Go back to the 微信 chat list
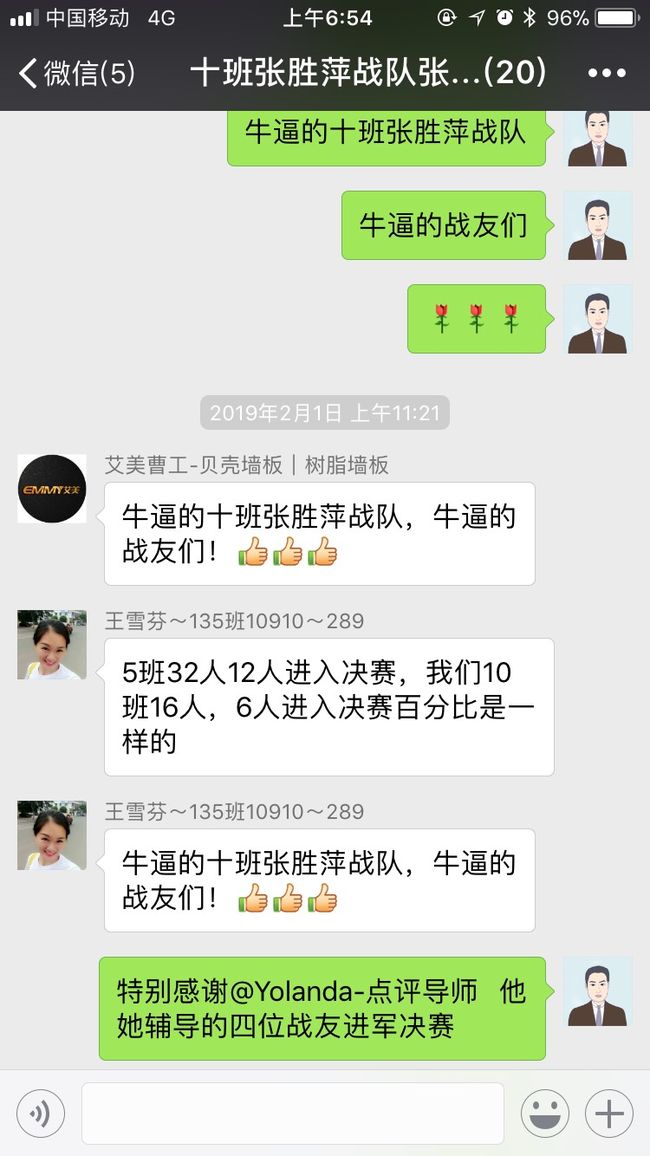Screen dimensions: 650x1156 tap(77, 73)
